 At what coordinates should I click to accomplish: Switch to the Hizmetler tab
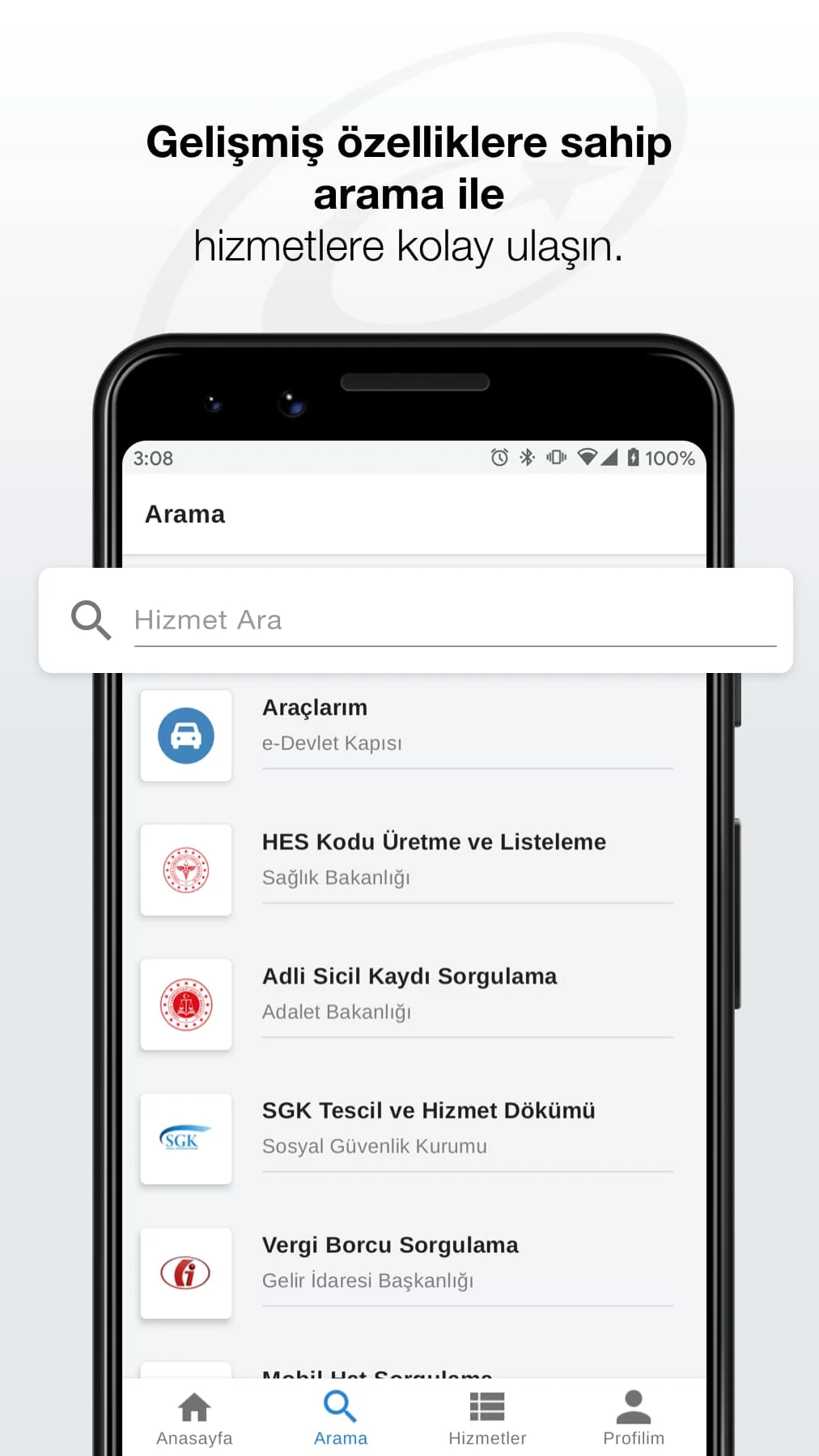[x=487, y=1417]
